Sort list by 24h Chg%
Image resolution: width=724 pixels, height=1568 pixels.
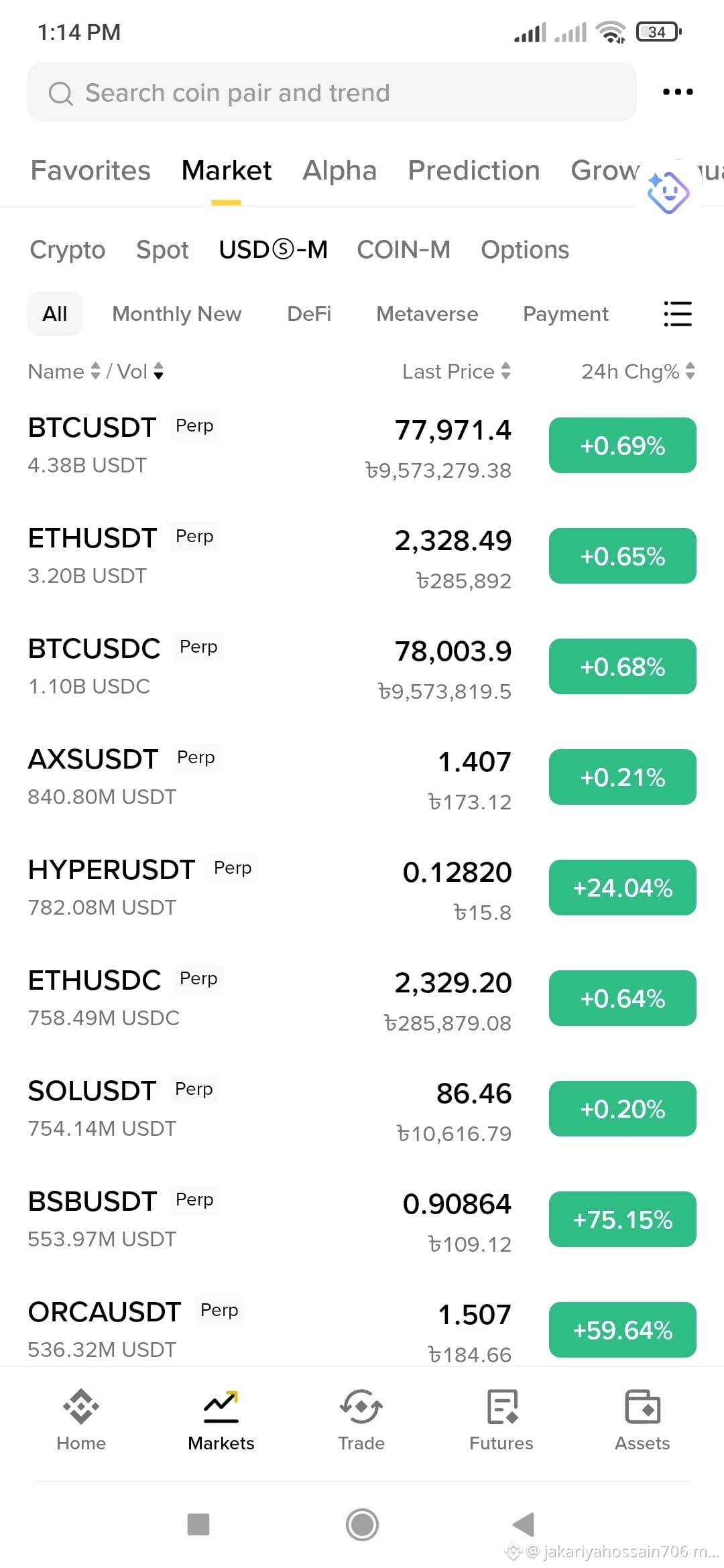638,371
